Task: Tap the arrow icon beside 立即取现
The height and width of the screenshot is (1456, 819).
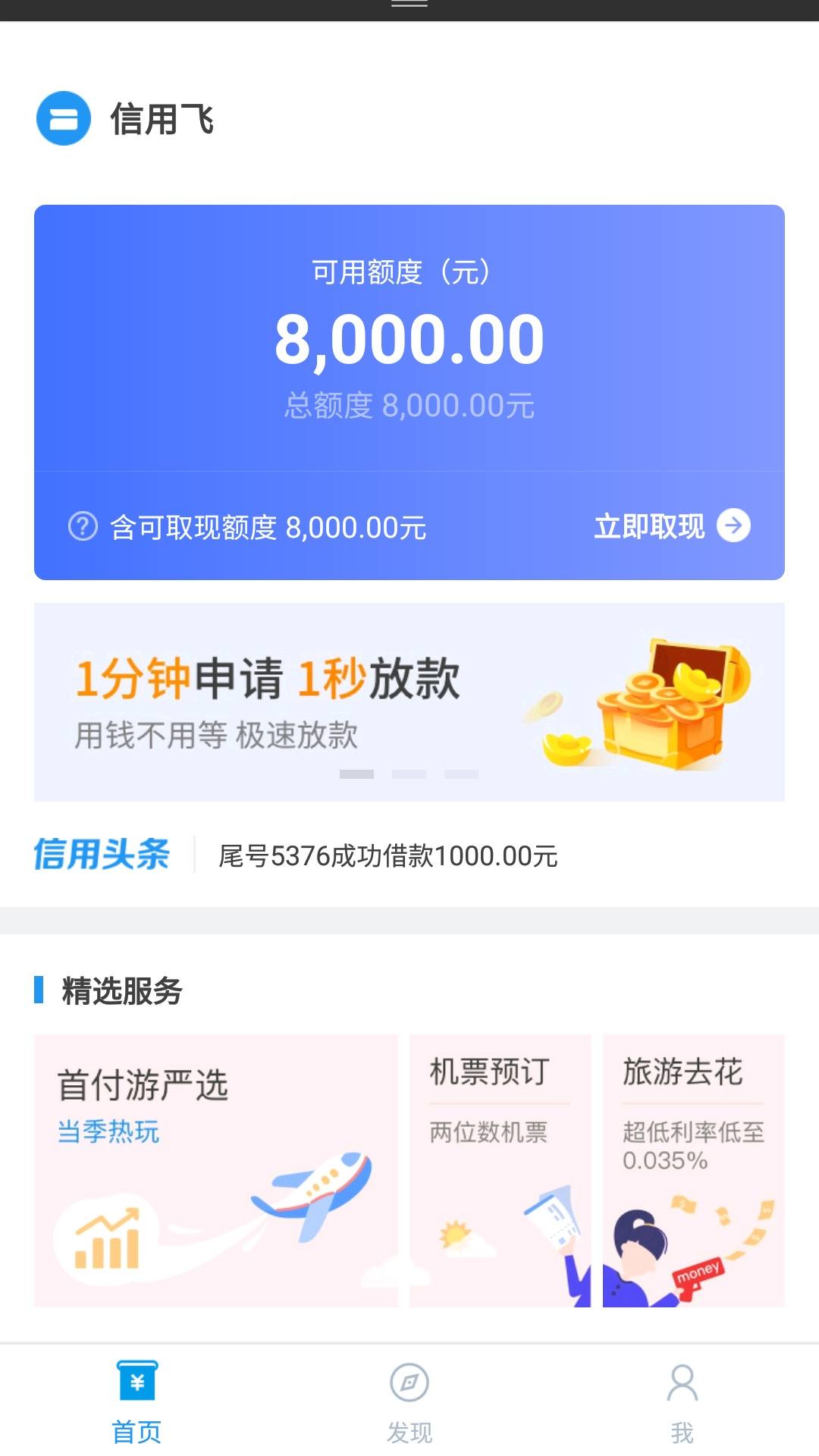Action: [x=732, y=526]
